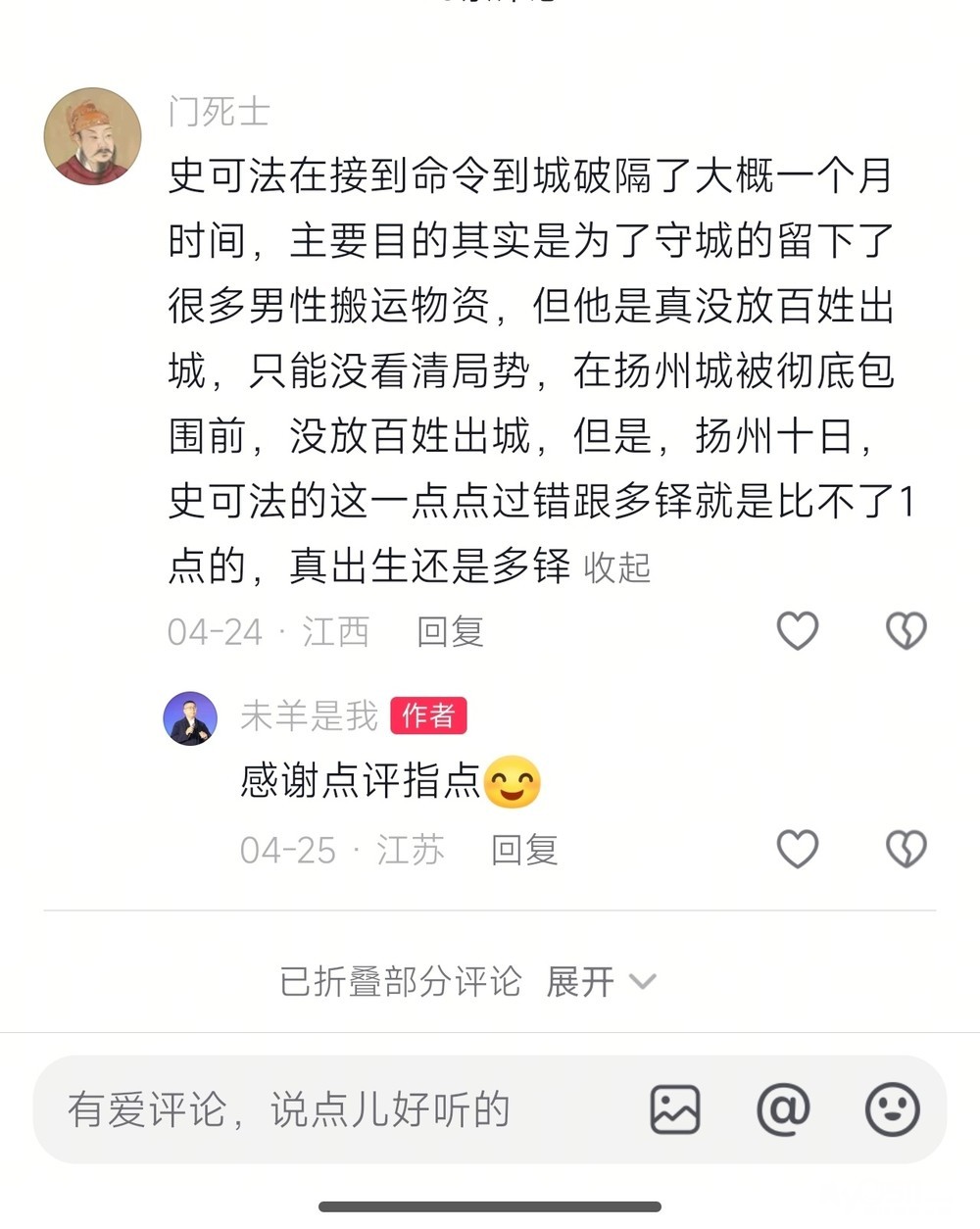Dislike 门死士's comment
980x1229 pixels.
[x=906, y=631]
